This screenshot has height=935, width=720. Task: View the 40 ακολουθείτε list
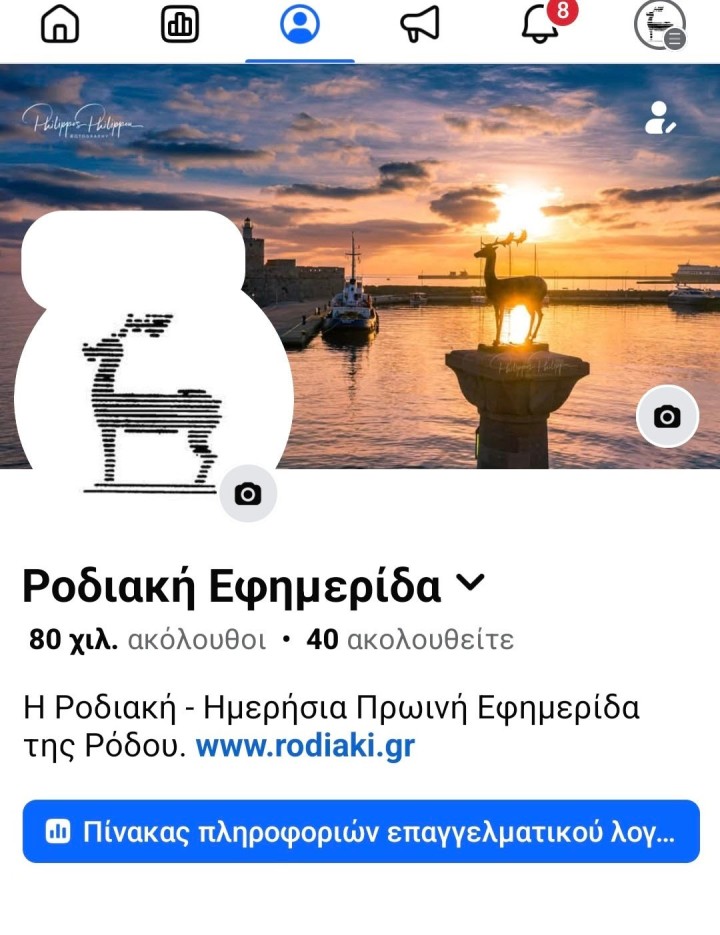410,640
